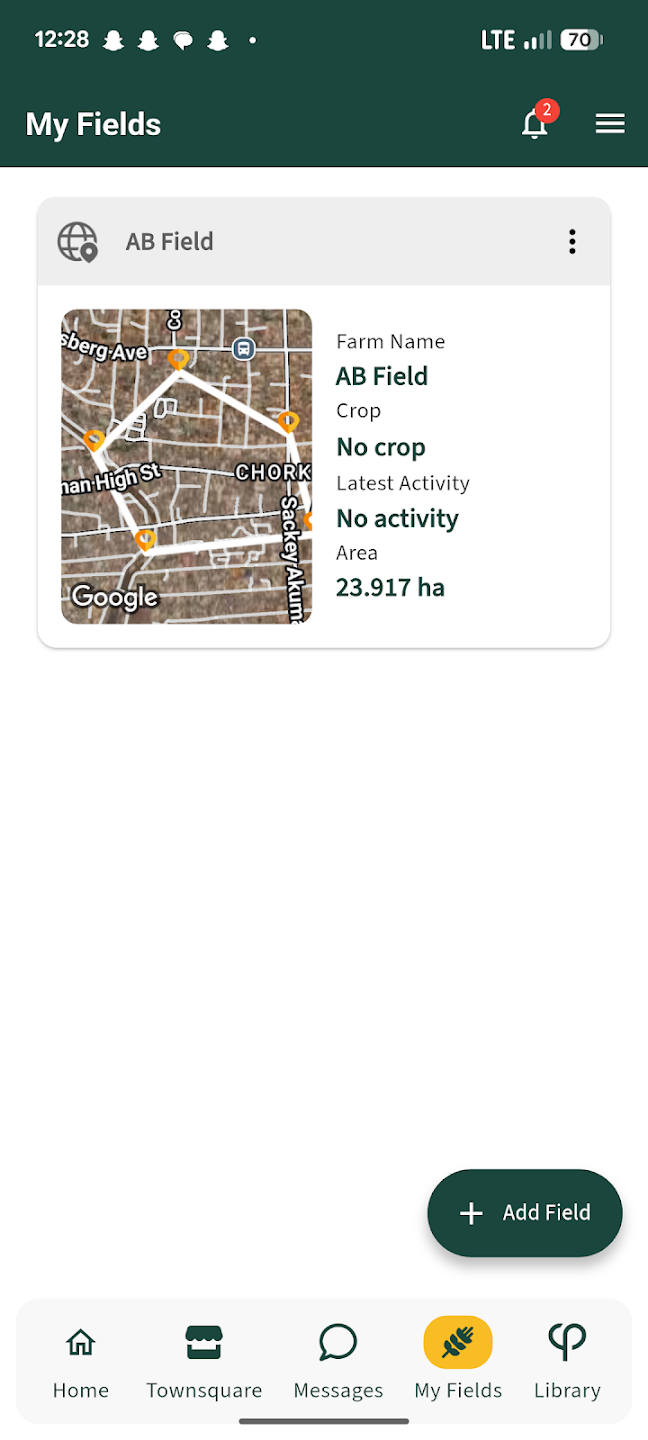This screenshot has height=1440, width=648.
Task: Select the My Fields tab
Action: [458, 1360]
